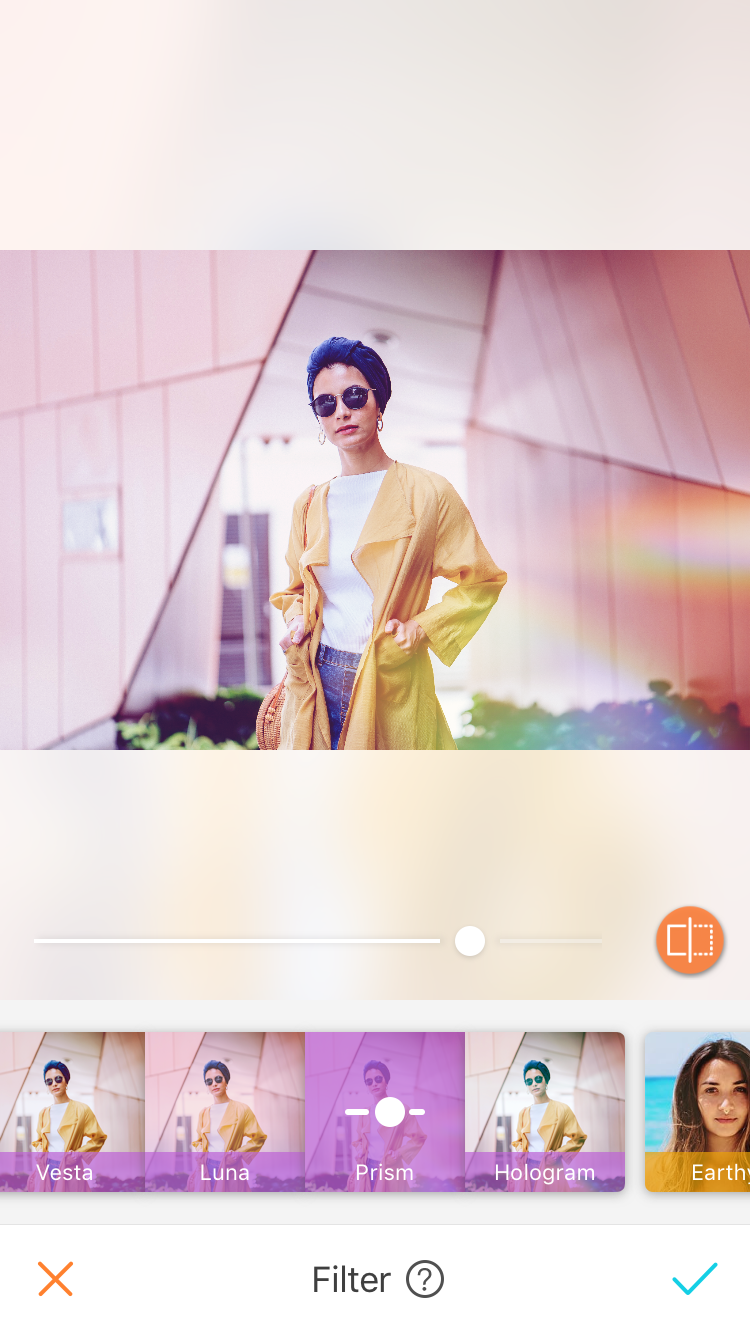Open adjustment on the selected Prism filter
The width and height of the screenshot is (750, 1334).
385,1112
